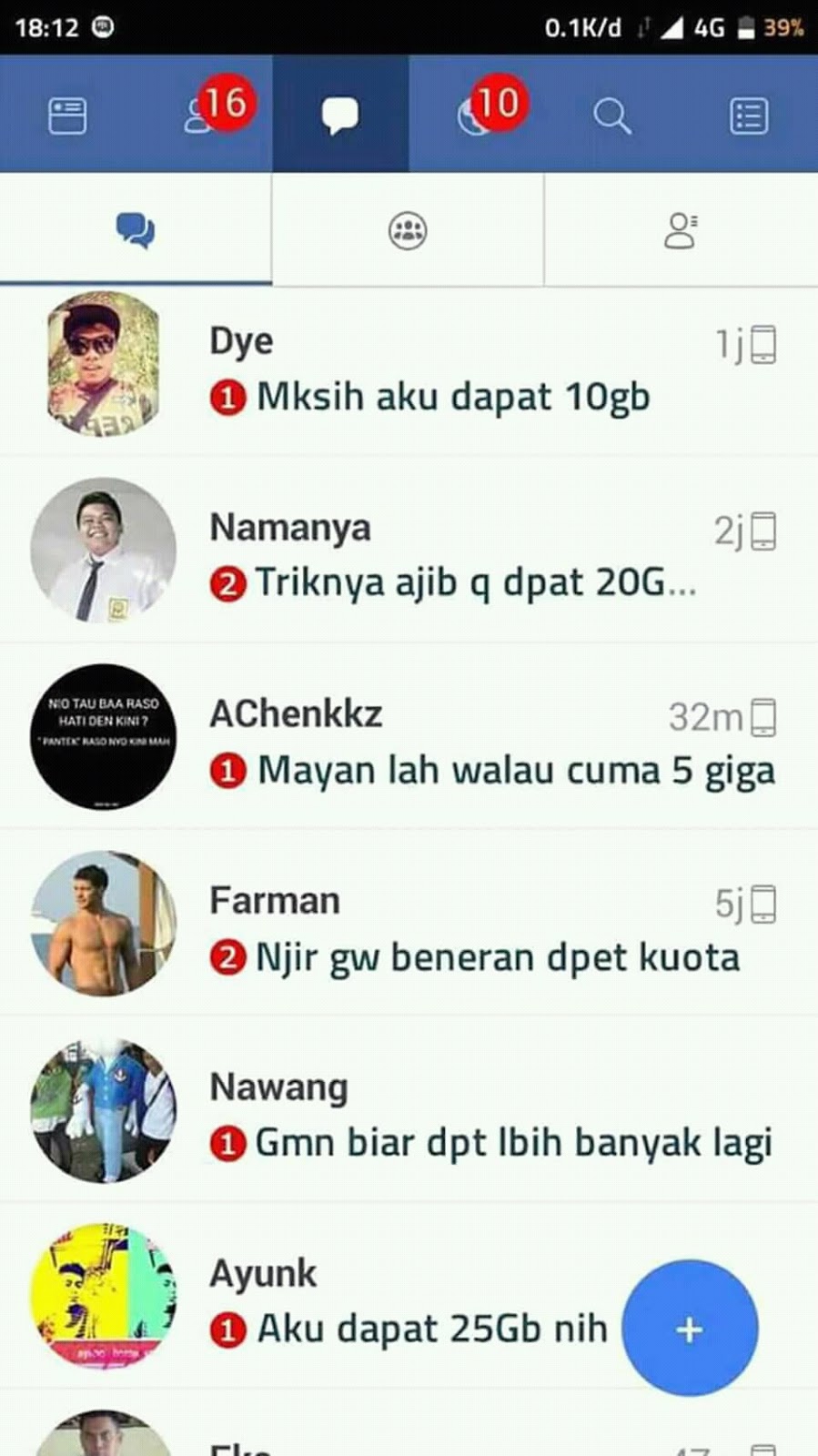Switch to the conversations sub-tab
The image size is (818, 1456).
point(136,230)
